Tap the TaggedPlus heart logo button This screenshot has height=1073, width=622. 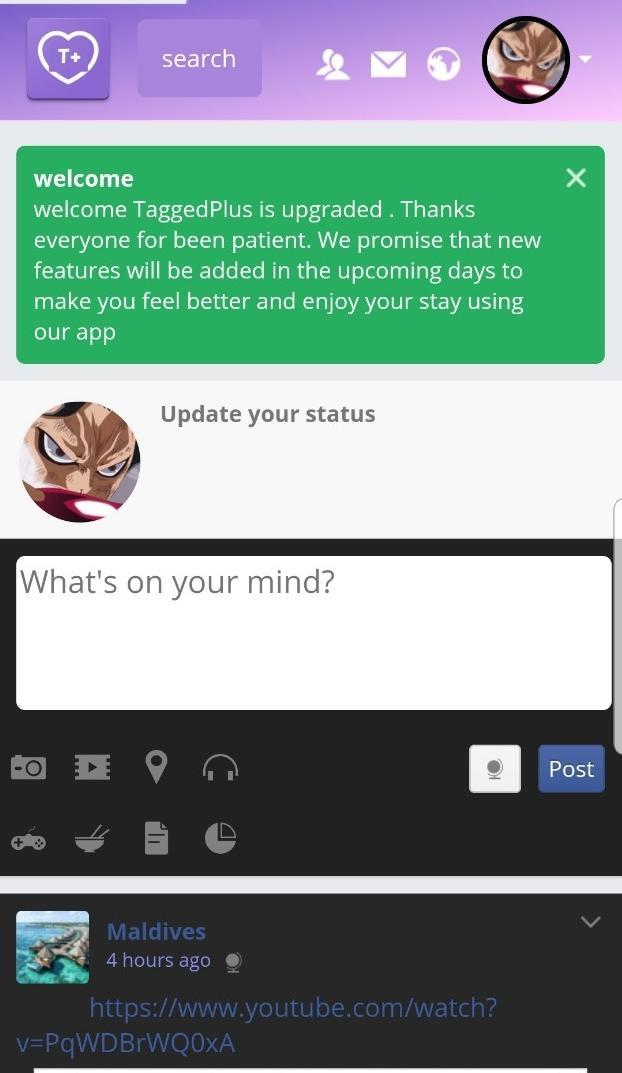click(x=68, y=58)
